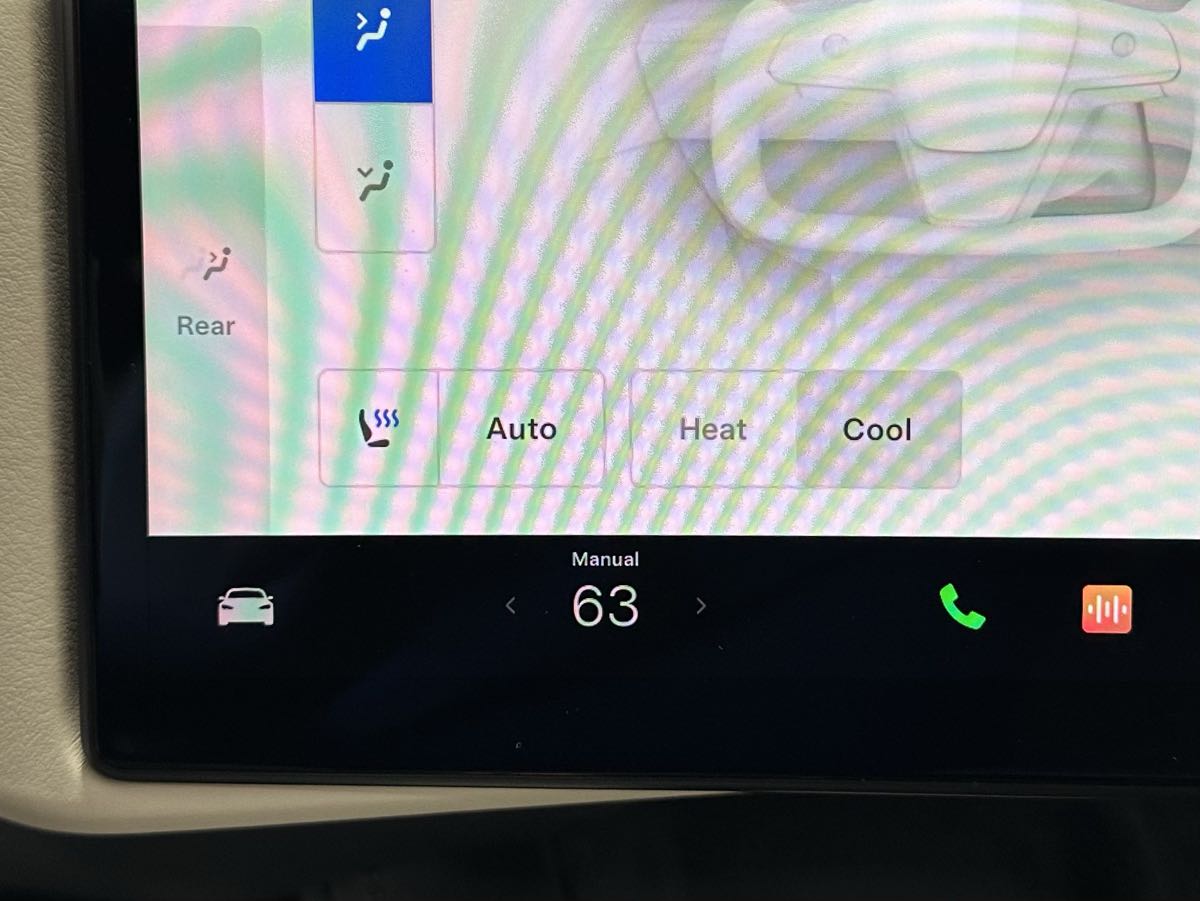This screenshot has width=1200, height=901.
Task: Increase temperature with the right arrow
Action: (700, 606)
